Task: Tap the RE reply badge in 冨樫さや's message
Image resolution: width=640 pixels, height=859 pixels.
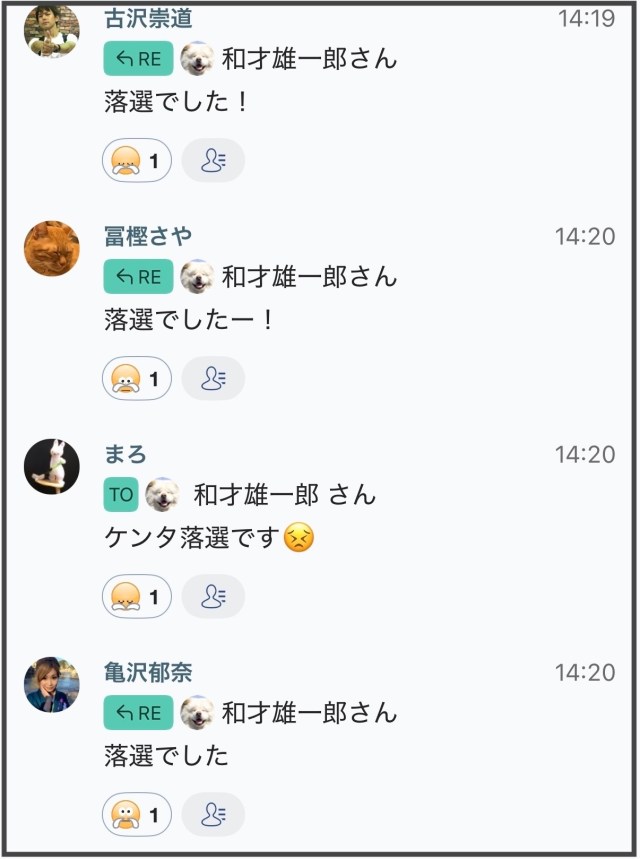Action: pyautogui.click(x=138, y=277)
